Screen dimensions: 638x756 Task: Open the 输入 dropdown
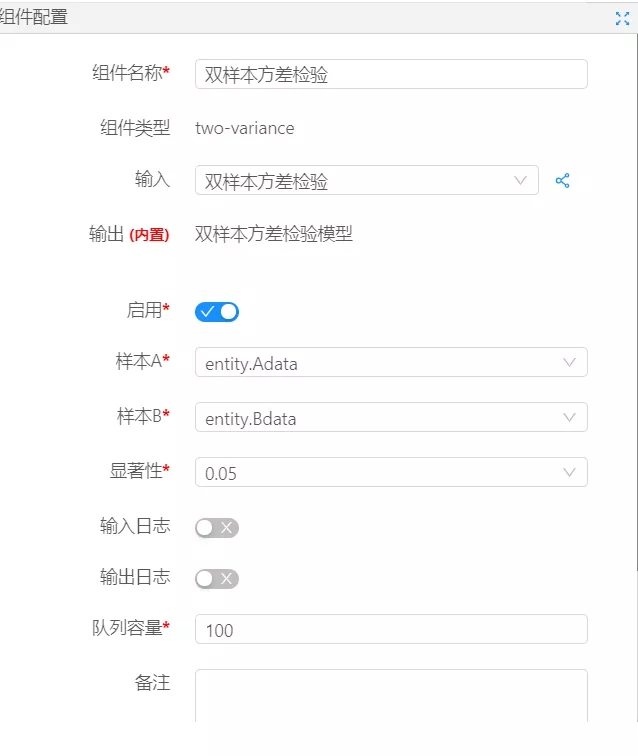coord(366,181)
